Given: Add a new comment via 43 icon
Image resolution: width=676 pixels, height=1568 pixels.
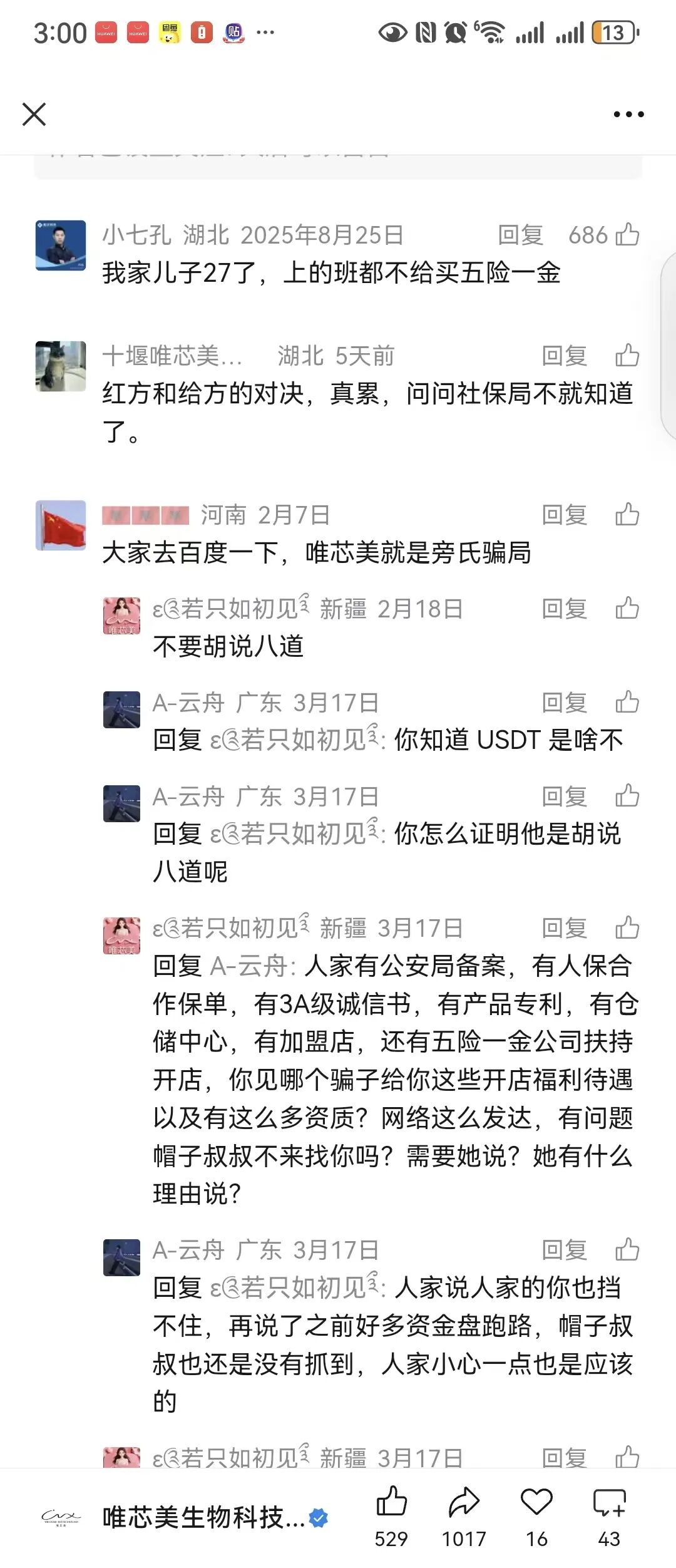Looking at the screenshot, I should (609, 1503).
